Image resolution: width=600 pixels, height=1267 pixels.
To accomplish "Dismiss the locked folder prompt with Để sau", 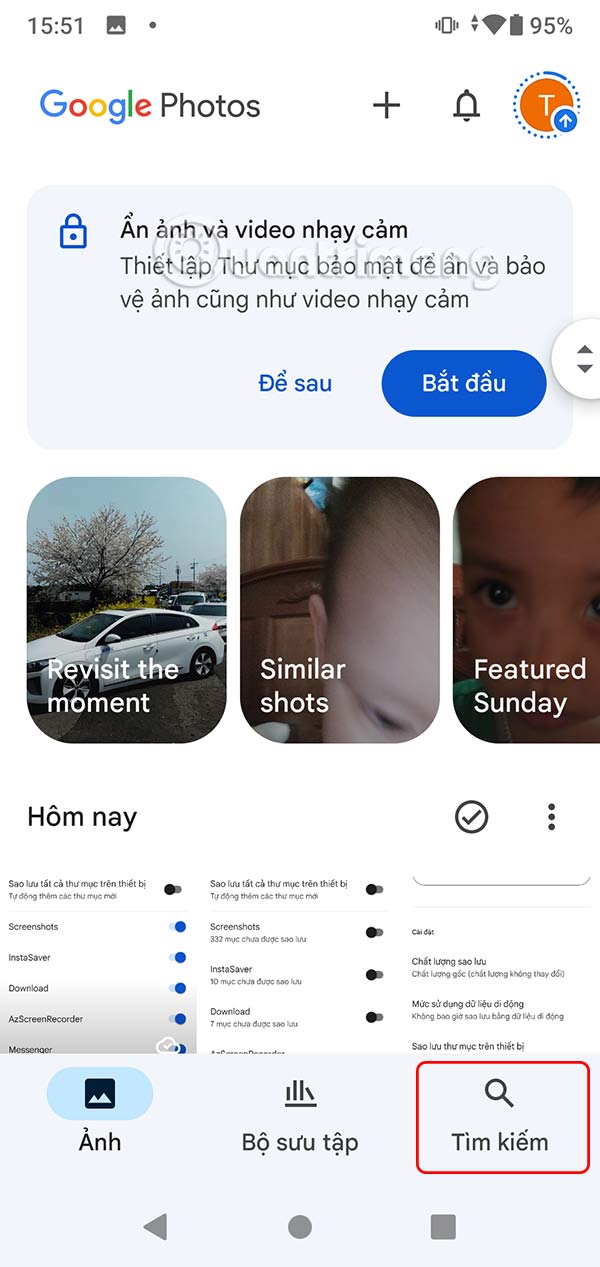I will click(295, 383).
